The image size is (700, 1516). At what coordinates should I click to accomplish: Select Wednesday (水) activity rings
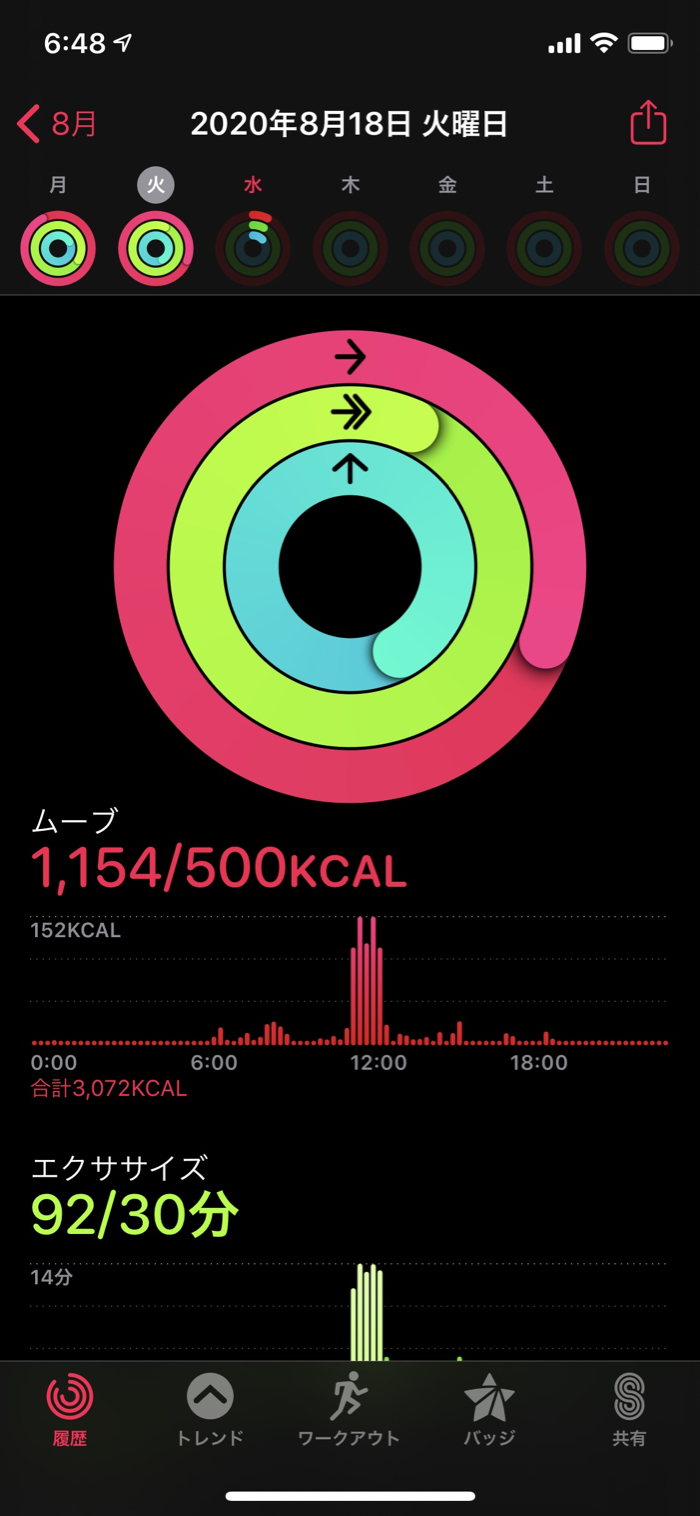253,248
